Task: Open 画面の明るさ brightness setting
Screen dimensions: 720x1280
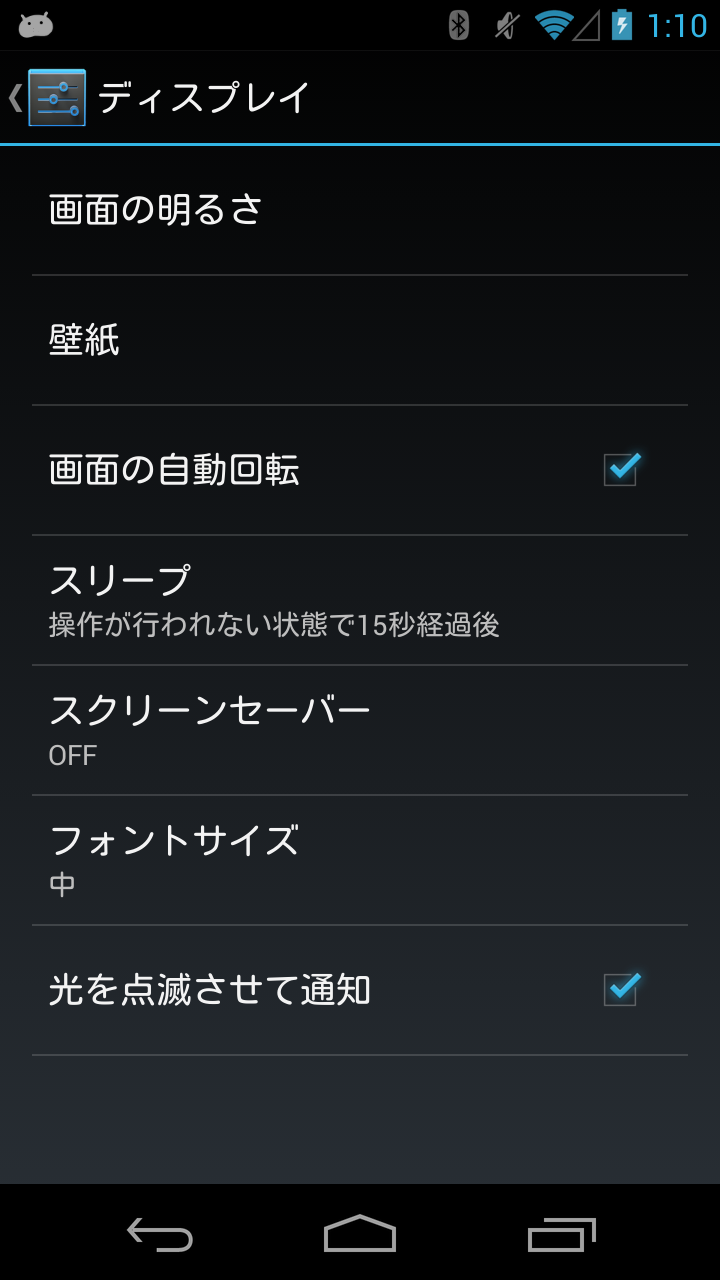Action: (360, 210)
